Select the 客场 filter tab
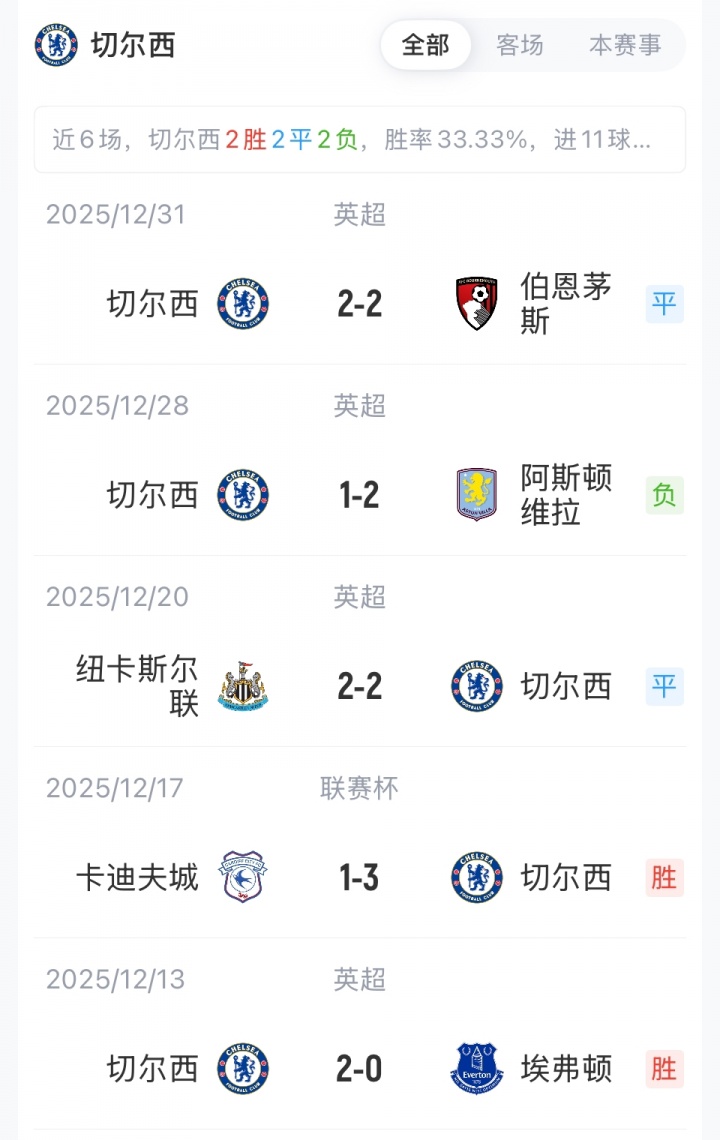This screenshot has height=1140, width=720. click(520, 45)
